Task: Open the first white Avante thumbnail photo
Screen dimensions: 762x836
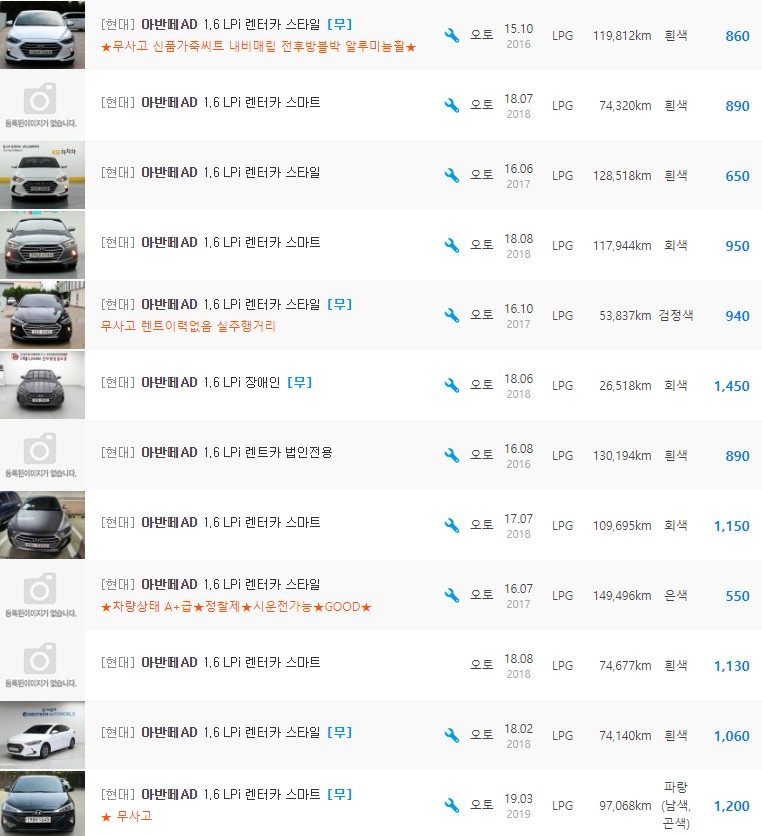Action: (42, 33)
